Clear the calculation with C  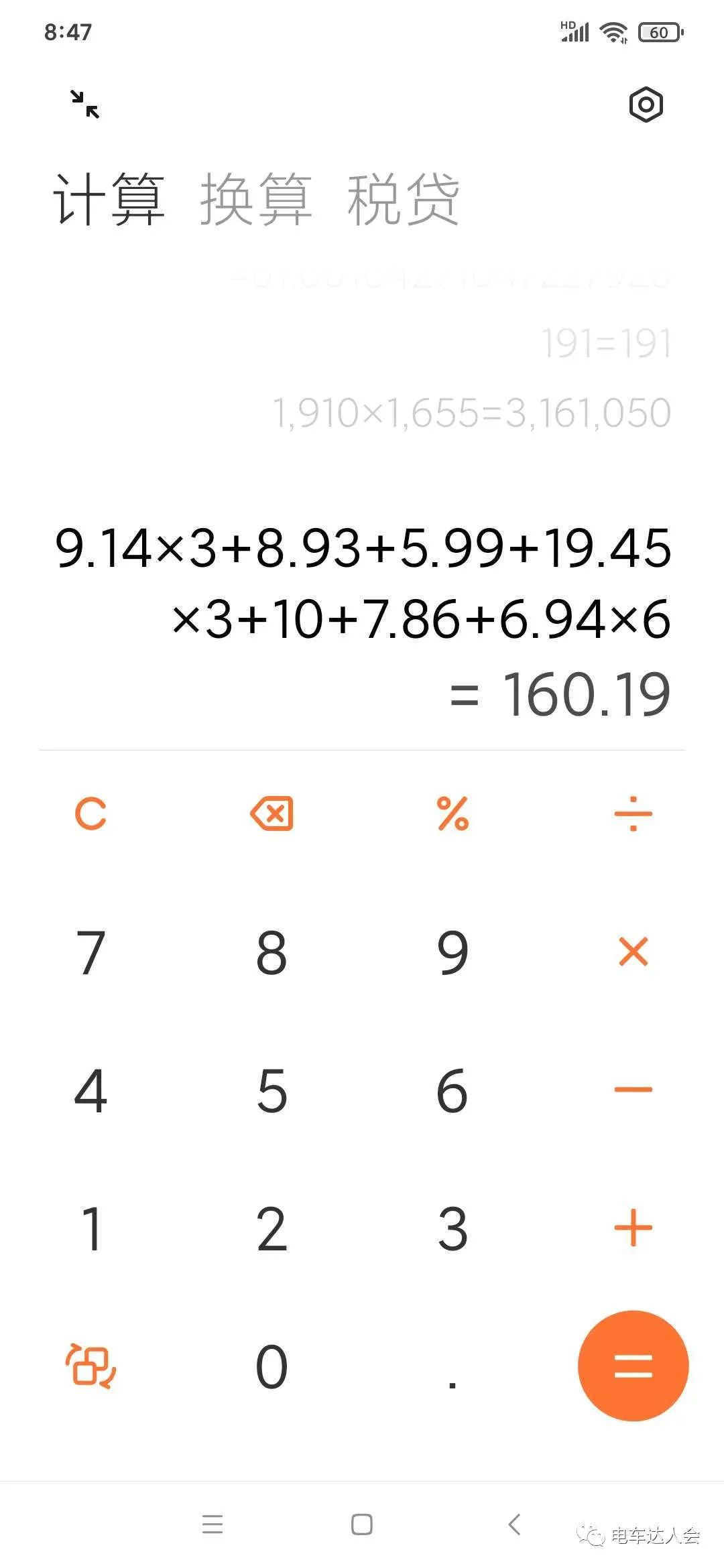[90, 813]
